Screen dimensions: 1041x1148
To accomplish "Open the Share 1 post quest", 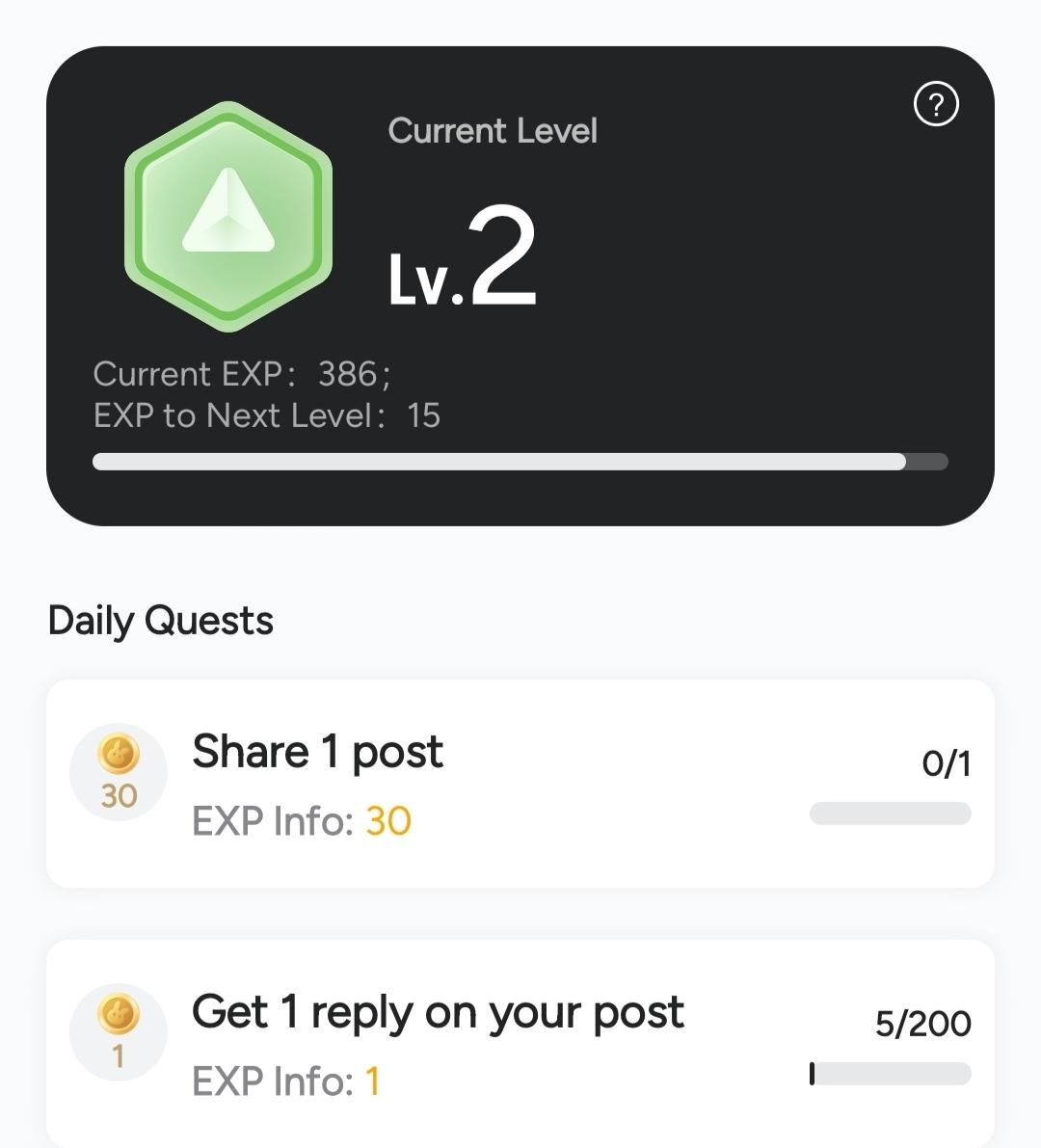I will point(520,783).
